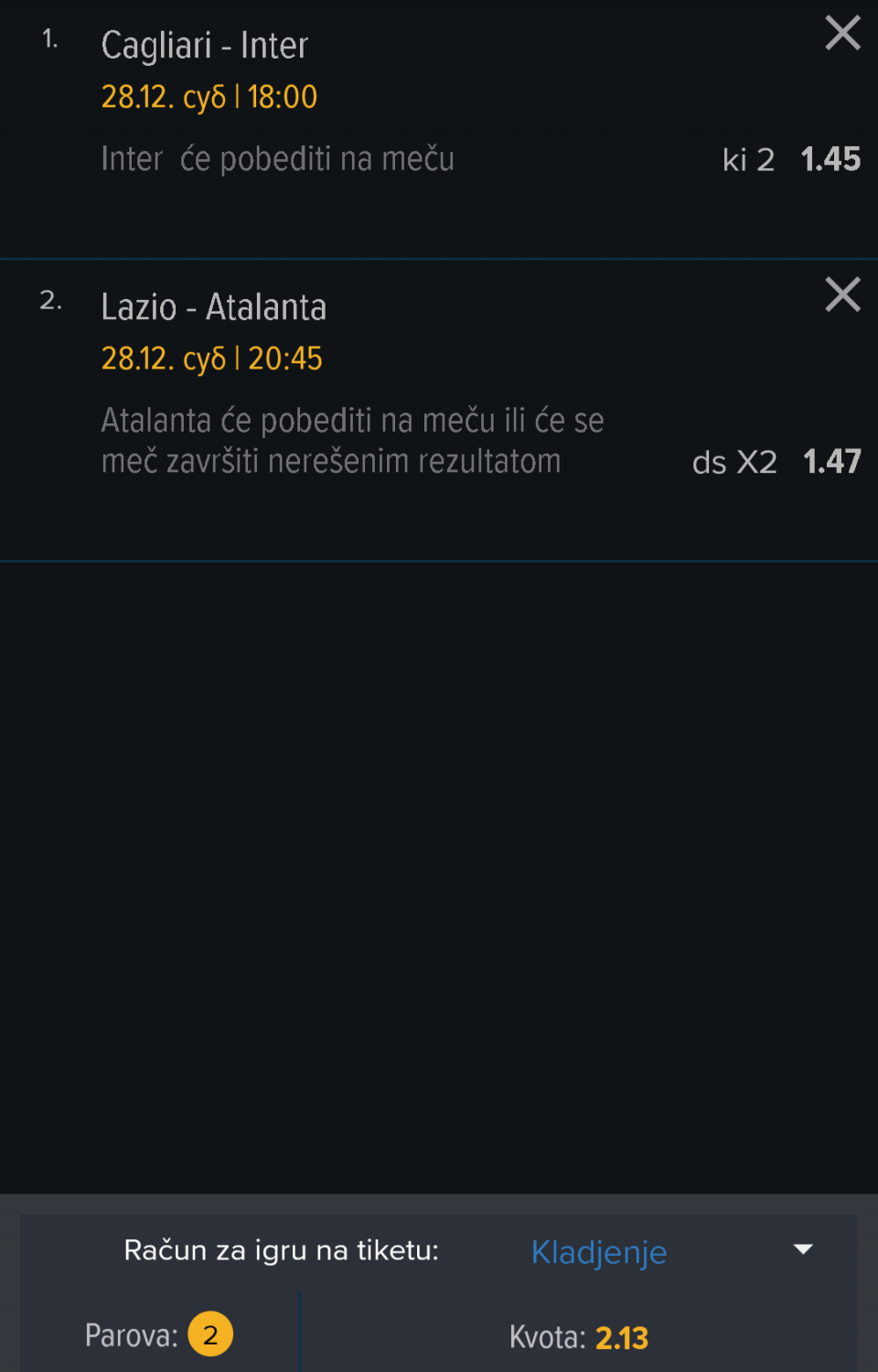
Task: Expand the Kladjenje account dropdown
Action: pos(802,1250)
